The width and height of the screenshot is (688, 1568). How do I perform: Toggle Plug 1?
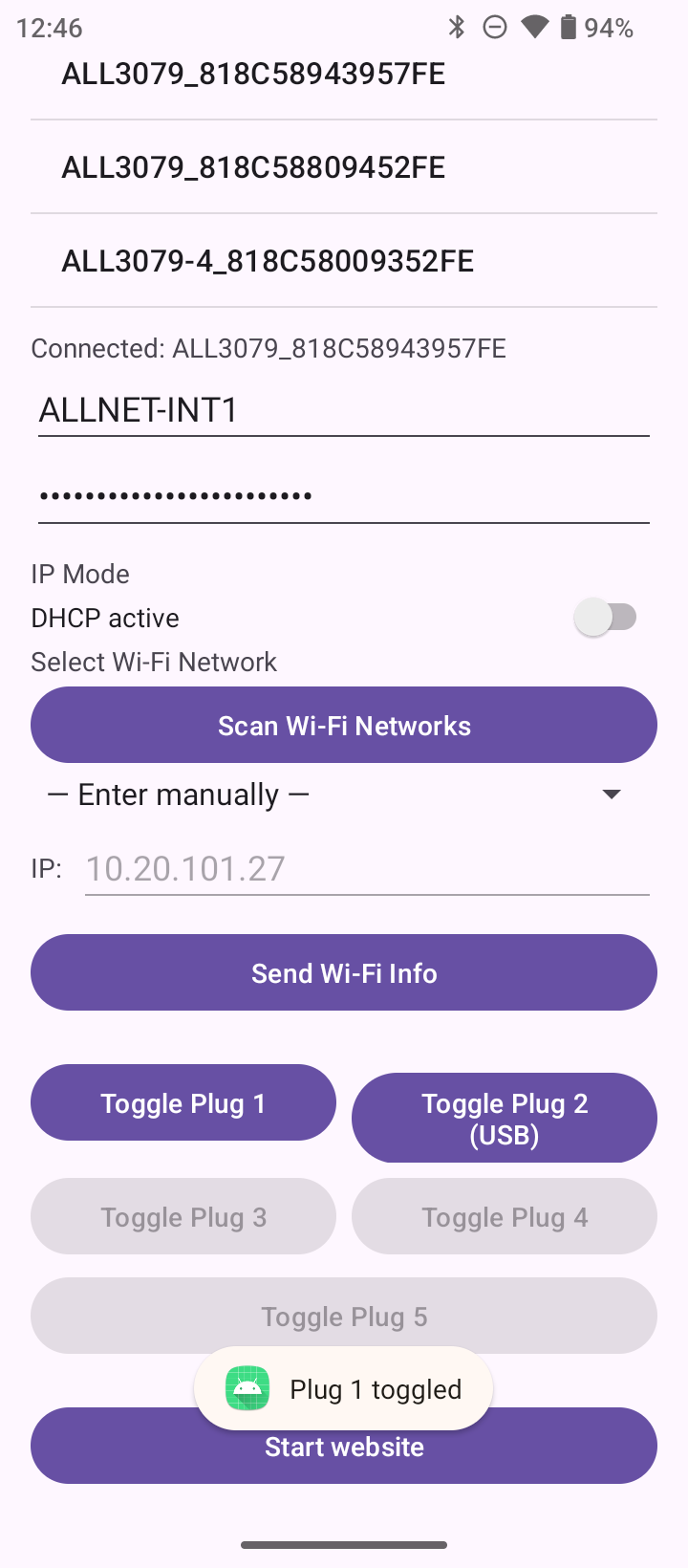[x=183, y=1103]
